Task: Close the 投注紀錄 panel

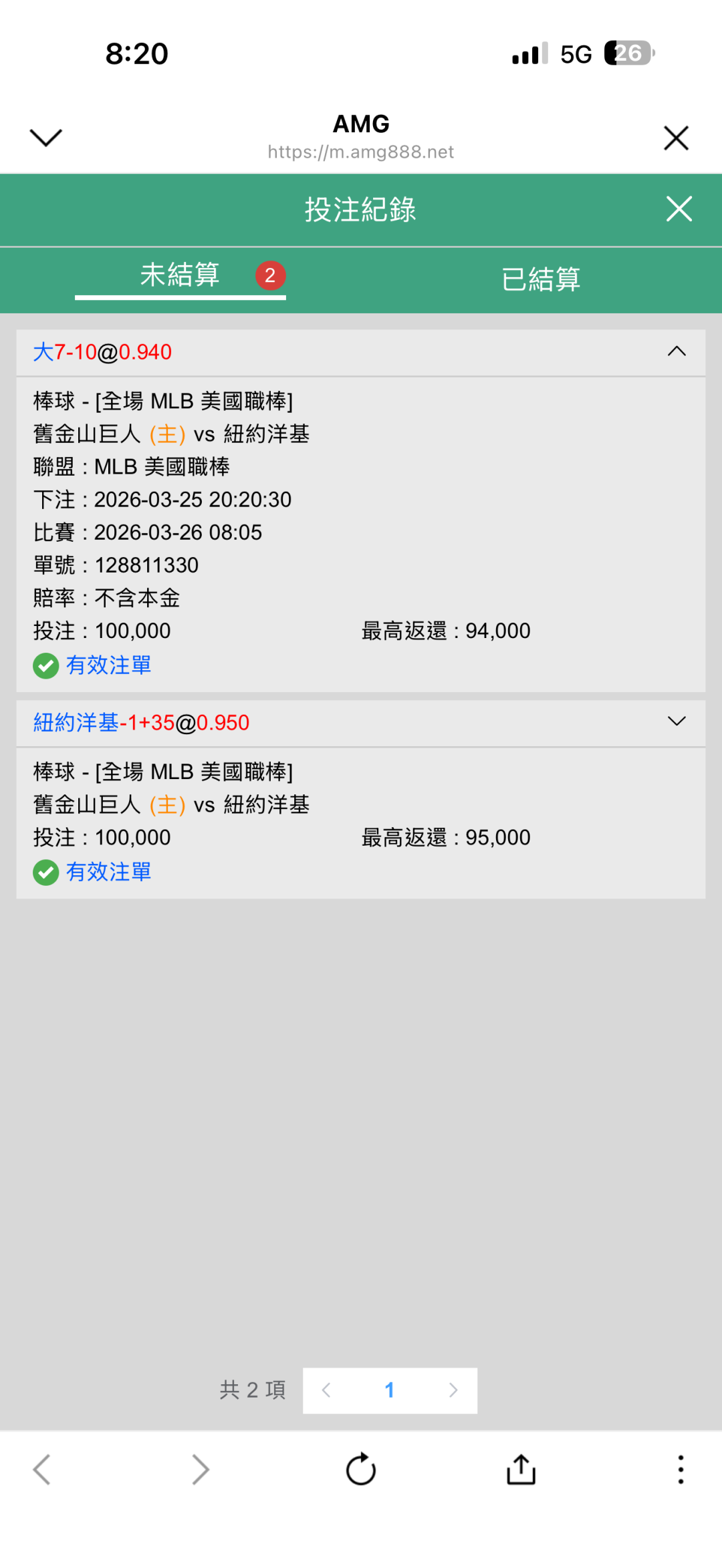Action: pos(679,209)
